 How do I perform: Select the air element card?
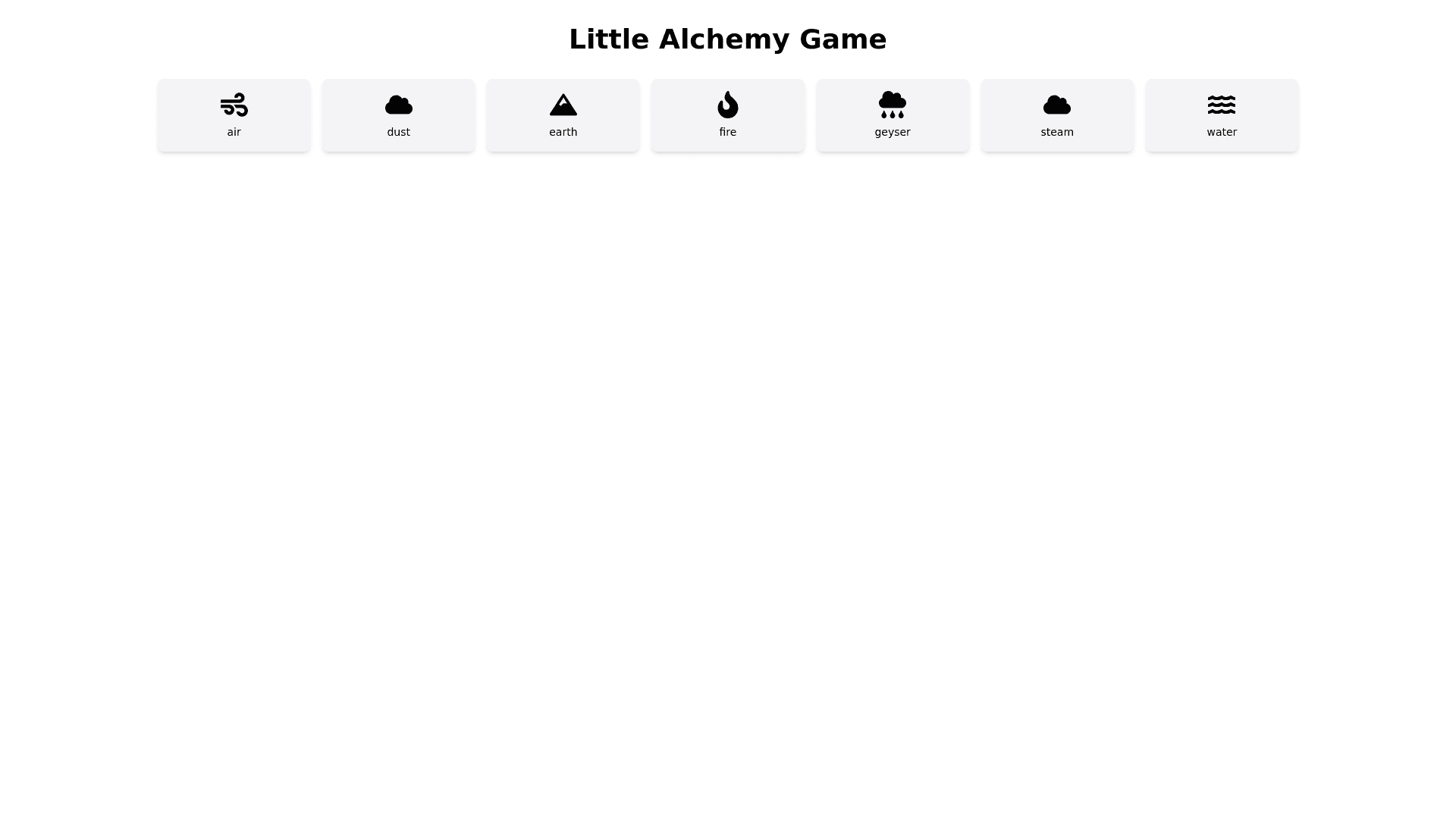[234, 115]
